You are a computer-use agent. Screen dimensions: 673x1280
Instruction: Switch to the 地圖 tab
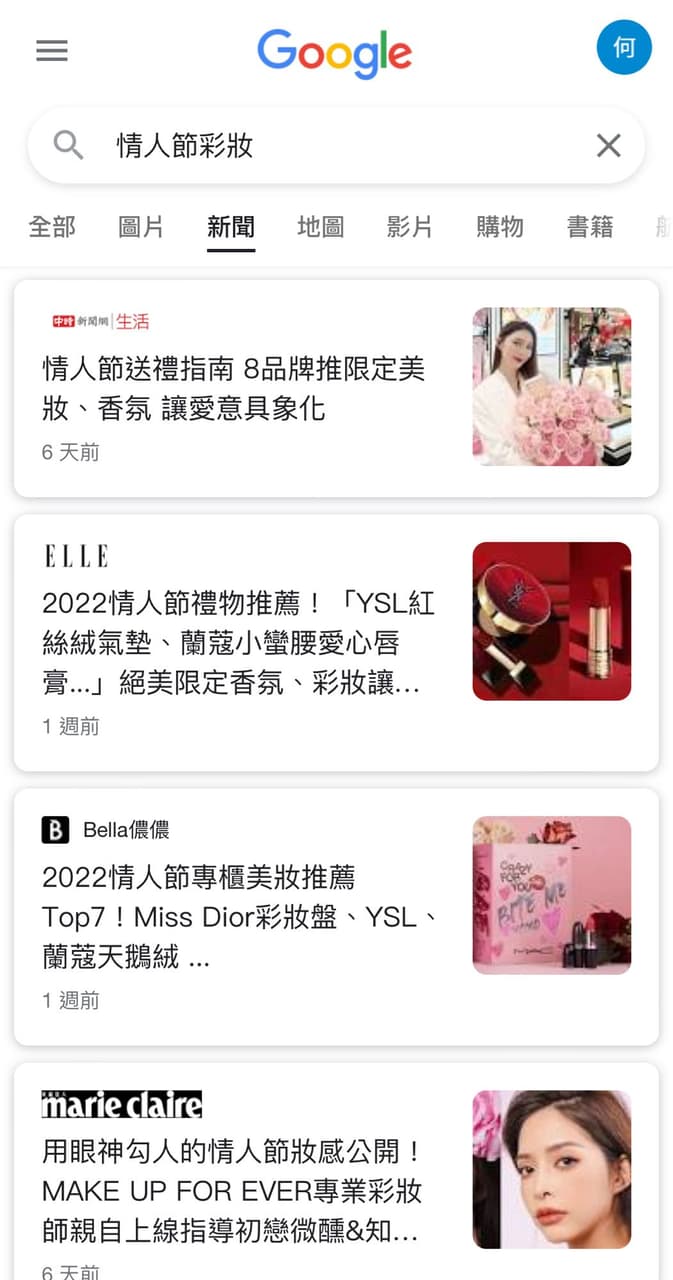pos(320,227)
